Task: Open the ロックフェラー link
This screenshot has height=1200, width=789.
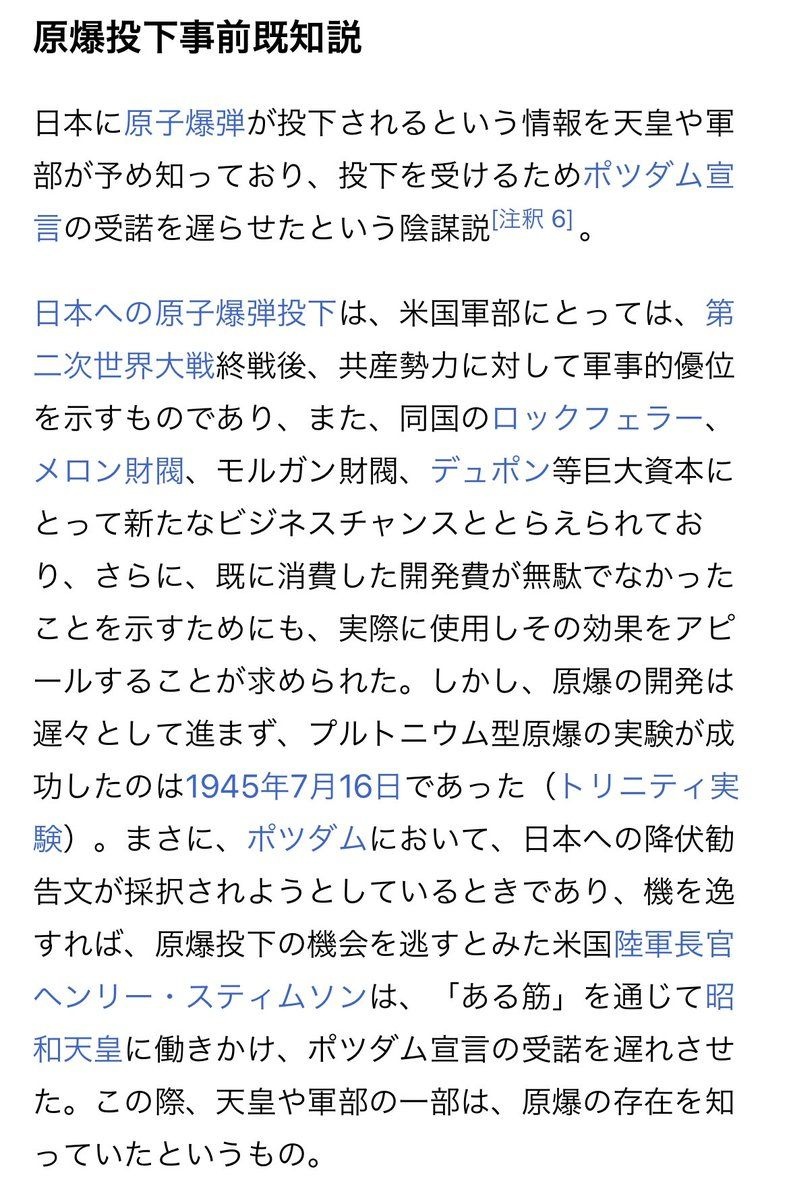Action: pos(597,417)
